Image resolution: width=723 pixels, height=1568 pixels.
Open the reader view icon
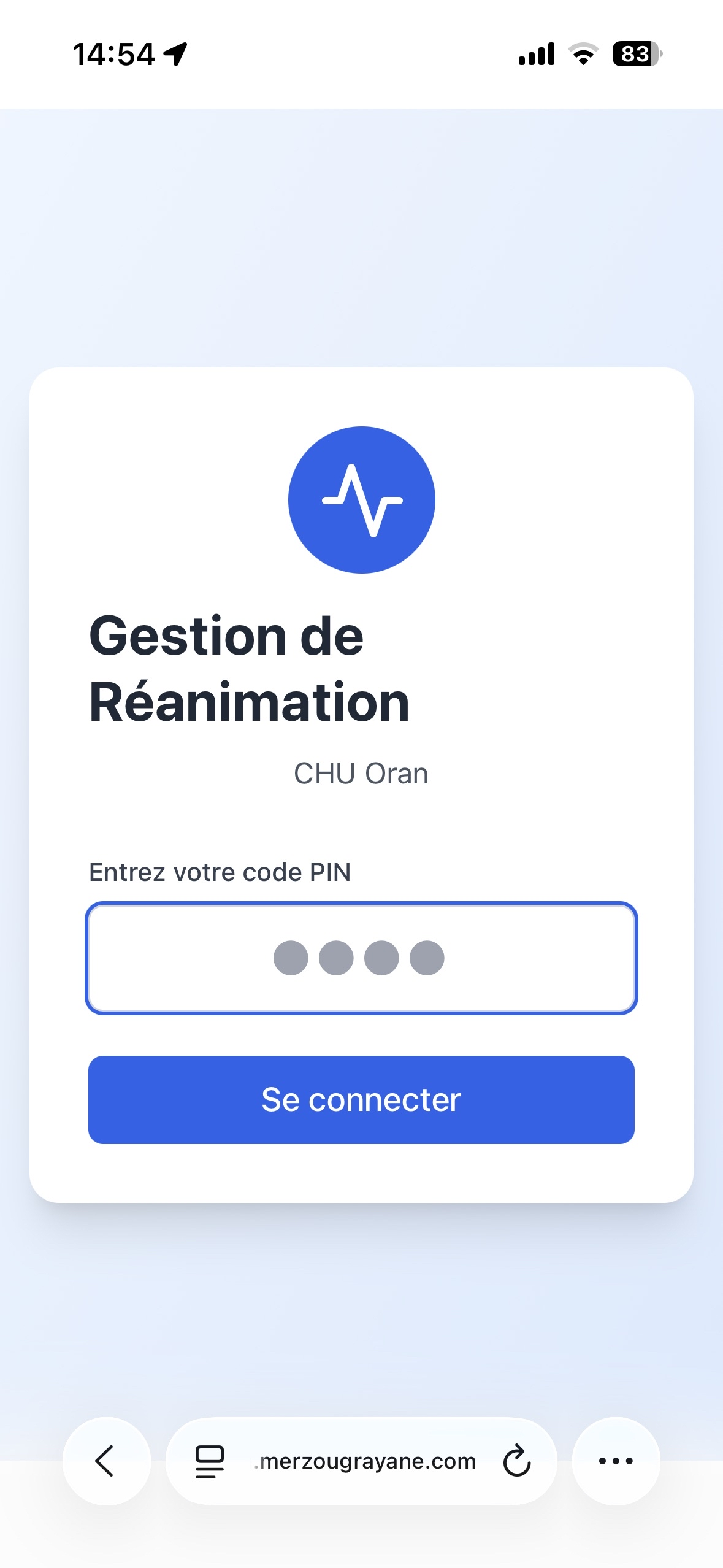coord(208,1460)
